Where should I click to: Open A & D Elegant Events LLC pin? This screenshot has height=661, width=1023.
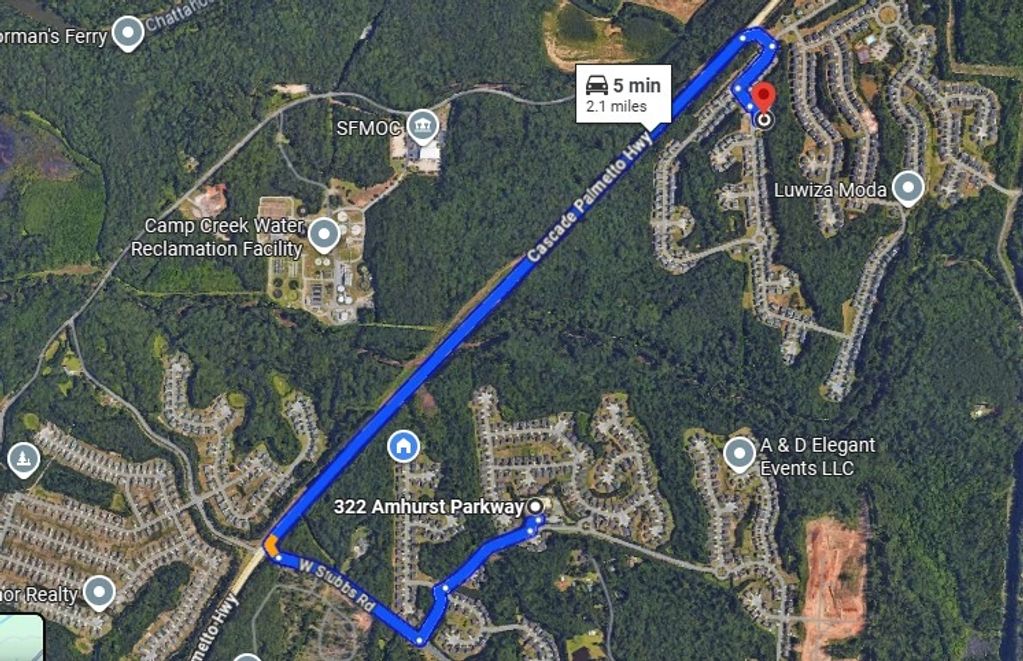739,454
